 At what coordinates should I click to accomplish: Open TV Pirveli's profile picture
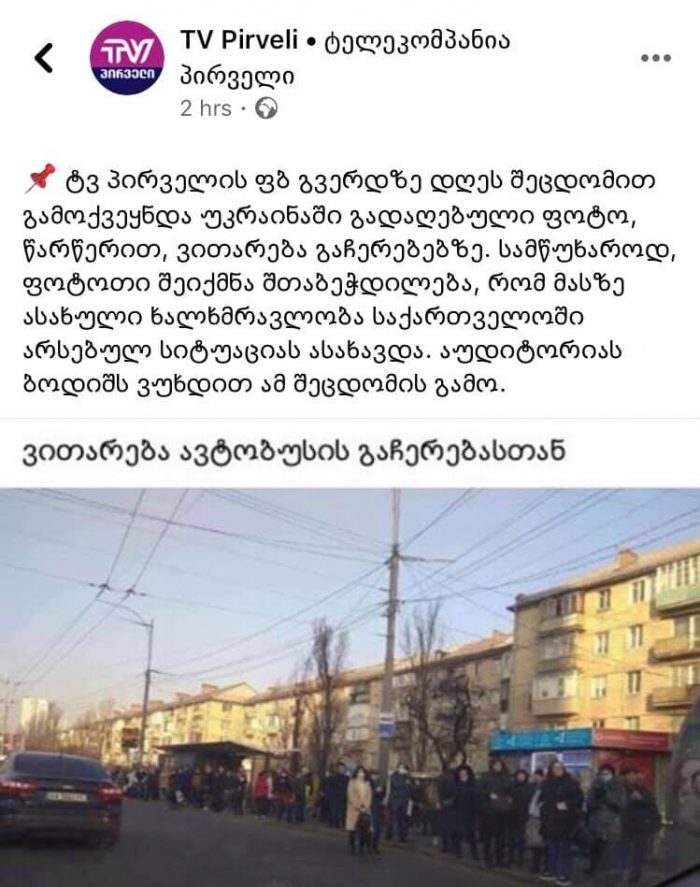coord(127,58)
